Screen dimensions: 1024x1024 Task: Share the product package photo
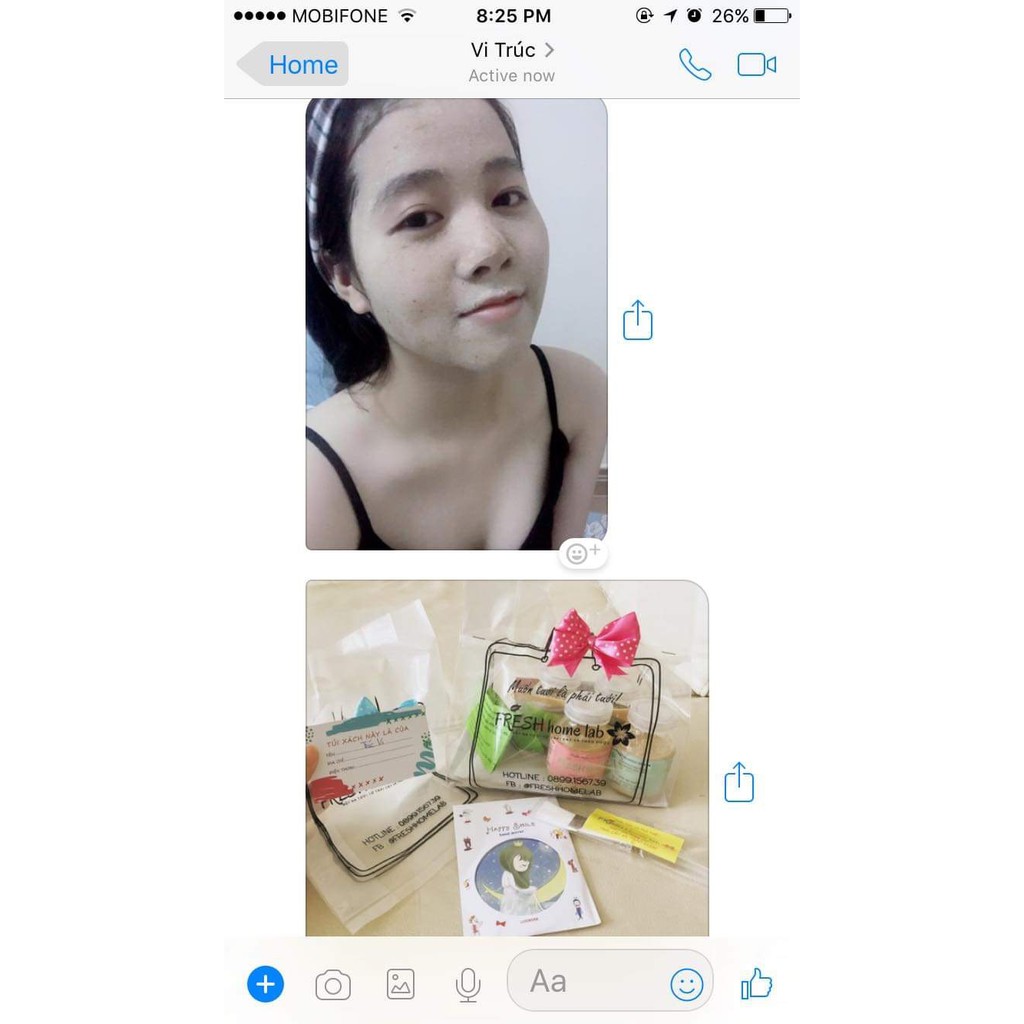[738, 782]
